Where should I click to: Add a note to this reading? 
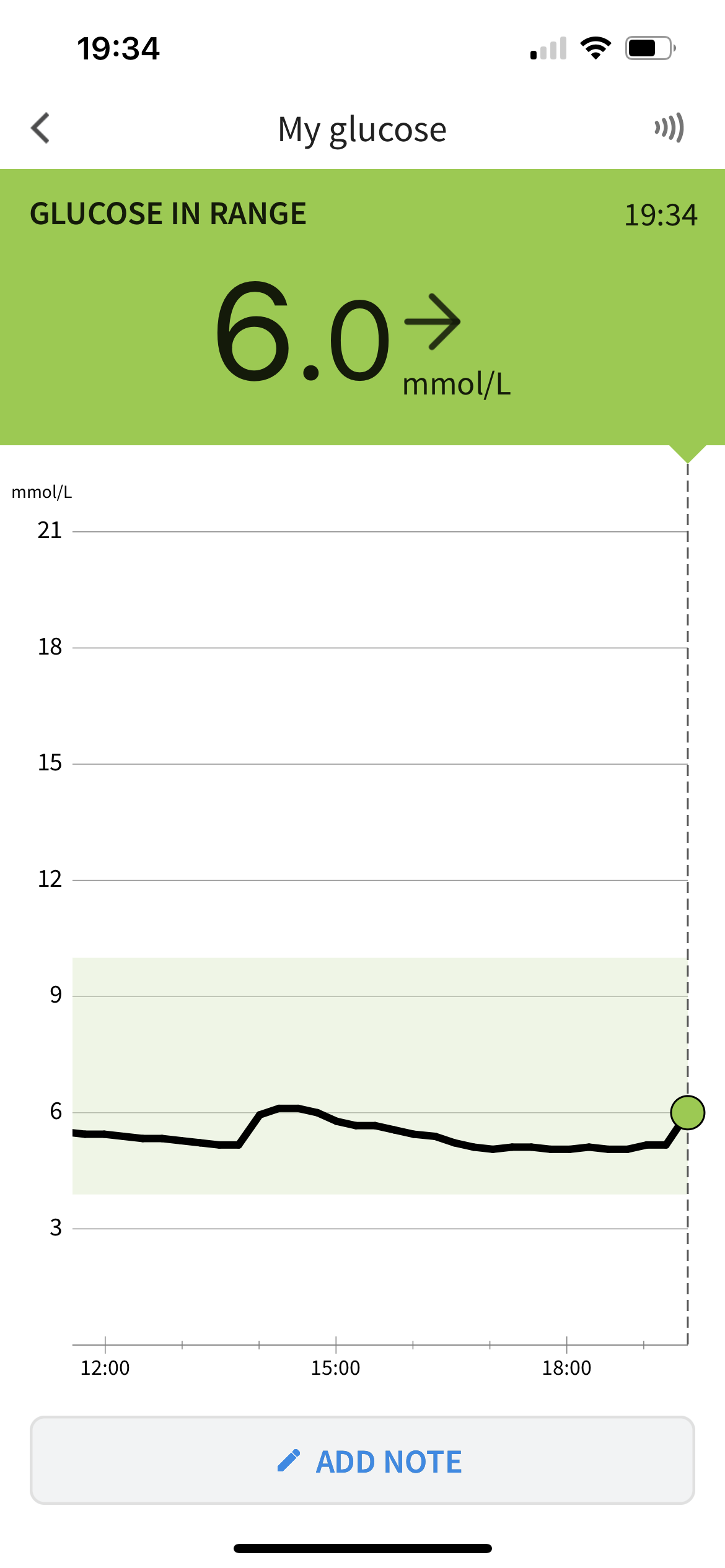point(362,1461)
